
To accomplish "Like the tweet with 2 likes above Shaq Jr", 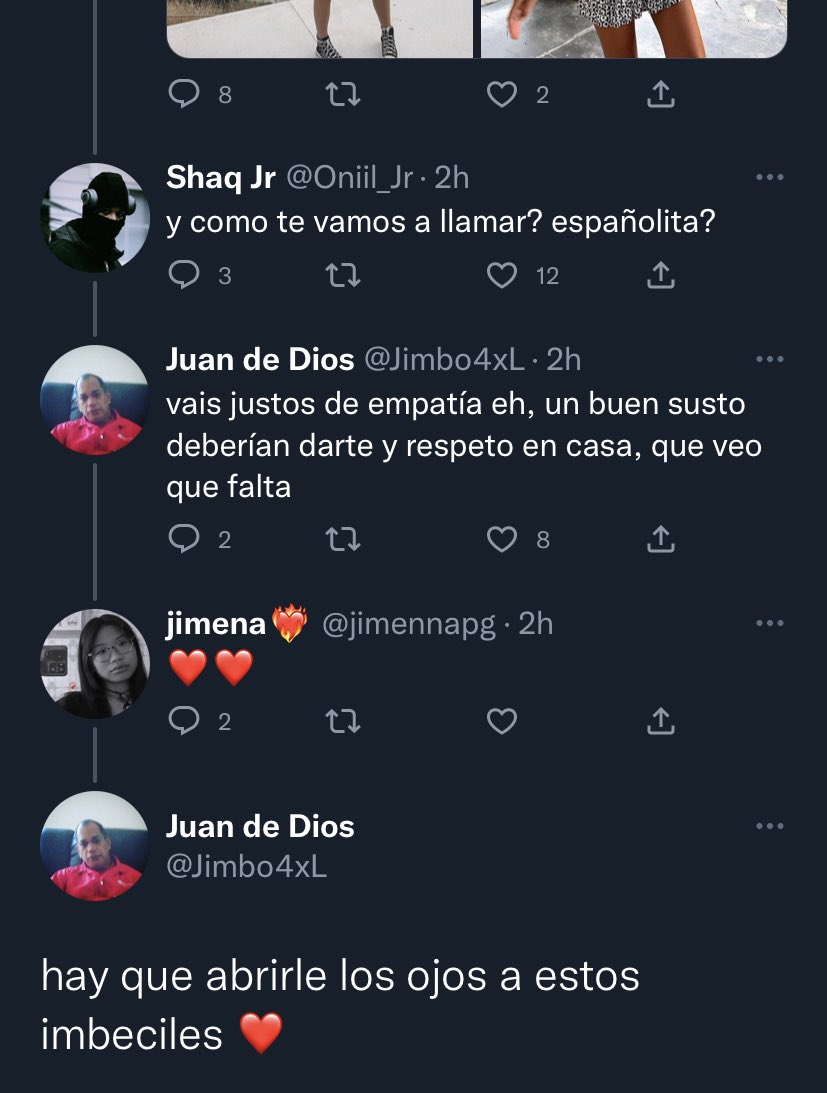I will click(501, 95).
